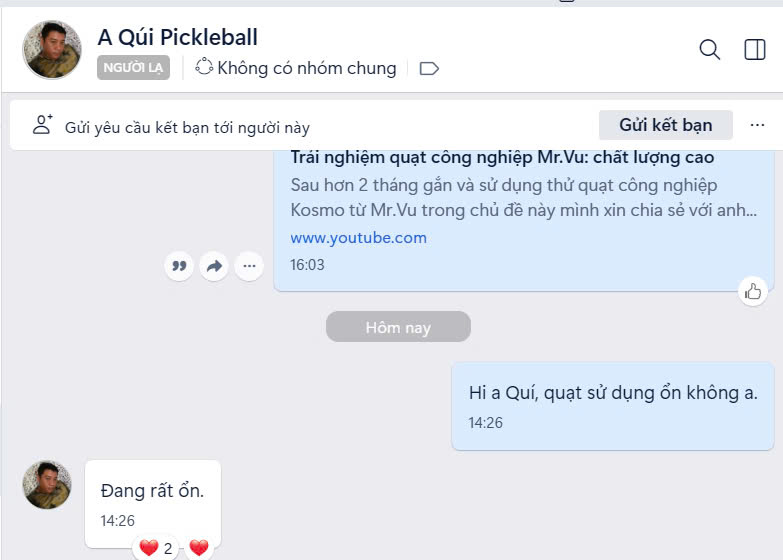Like the YouTube link message
The height and width of the screenshot is (560, 783).
point(753,291)
